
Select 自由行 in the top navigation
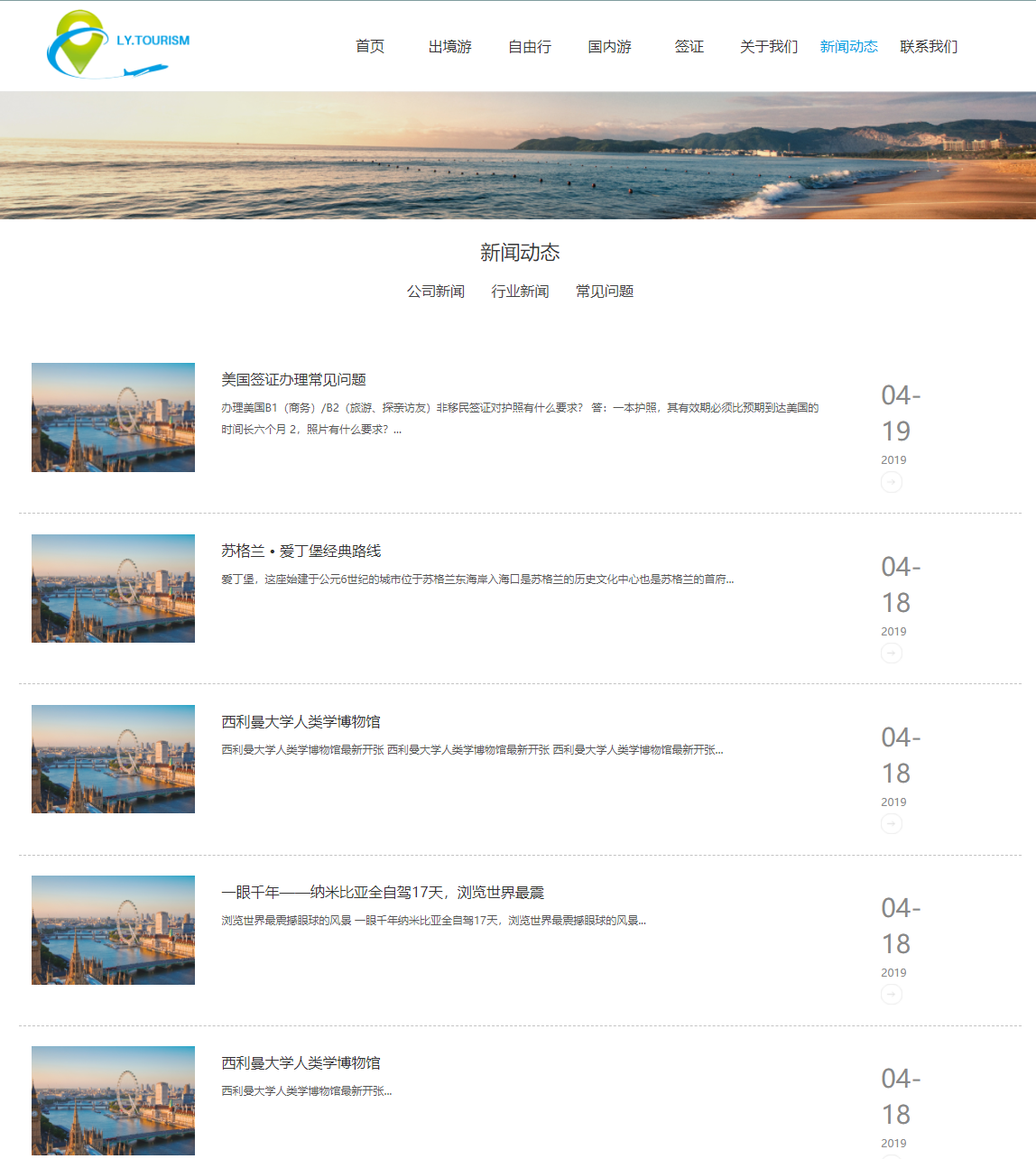[x=530, y=46]
